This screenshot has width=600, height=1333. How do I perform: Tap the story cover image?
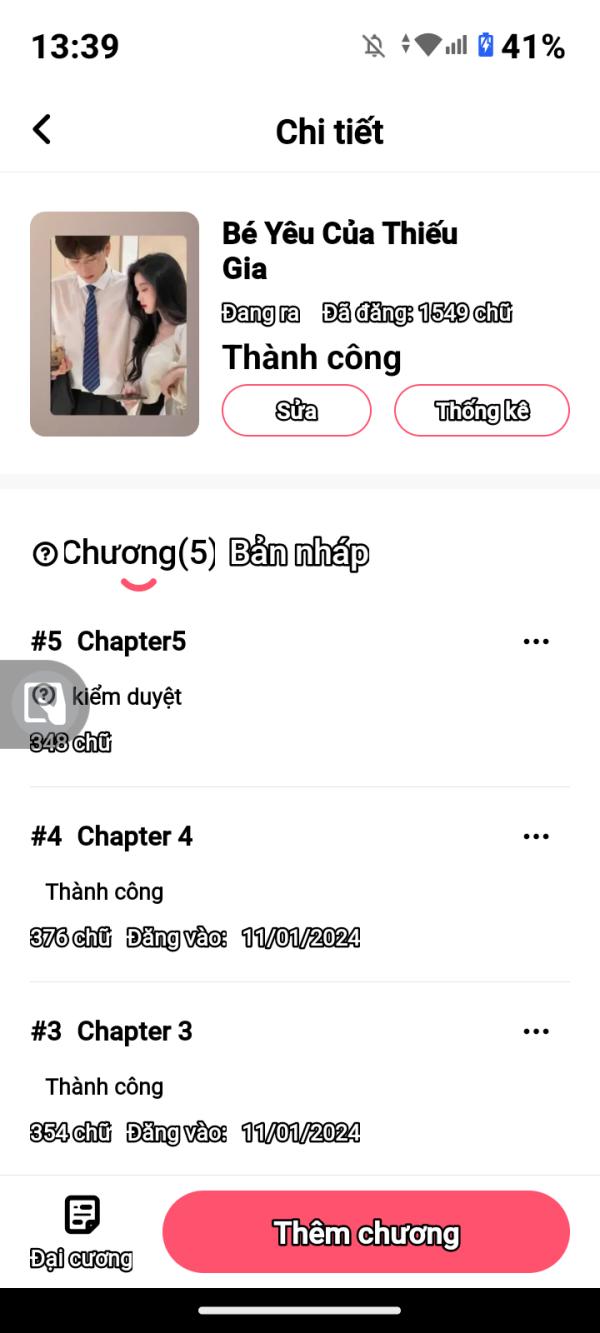(x=114, y=324)
